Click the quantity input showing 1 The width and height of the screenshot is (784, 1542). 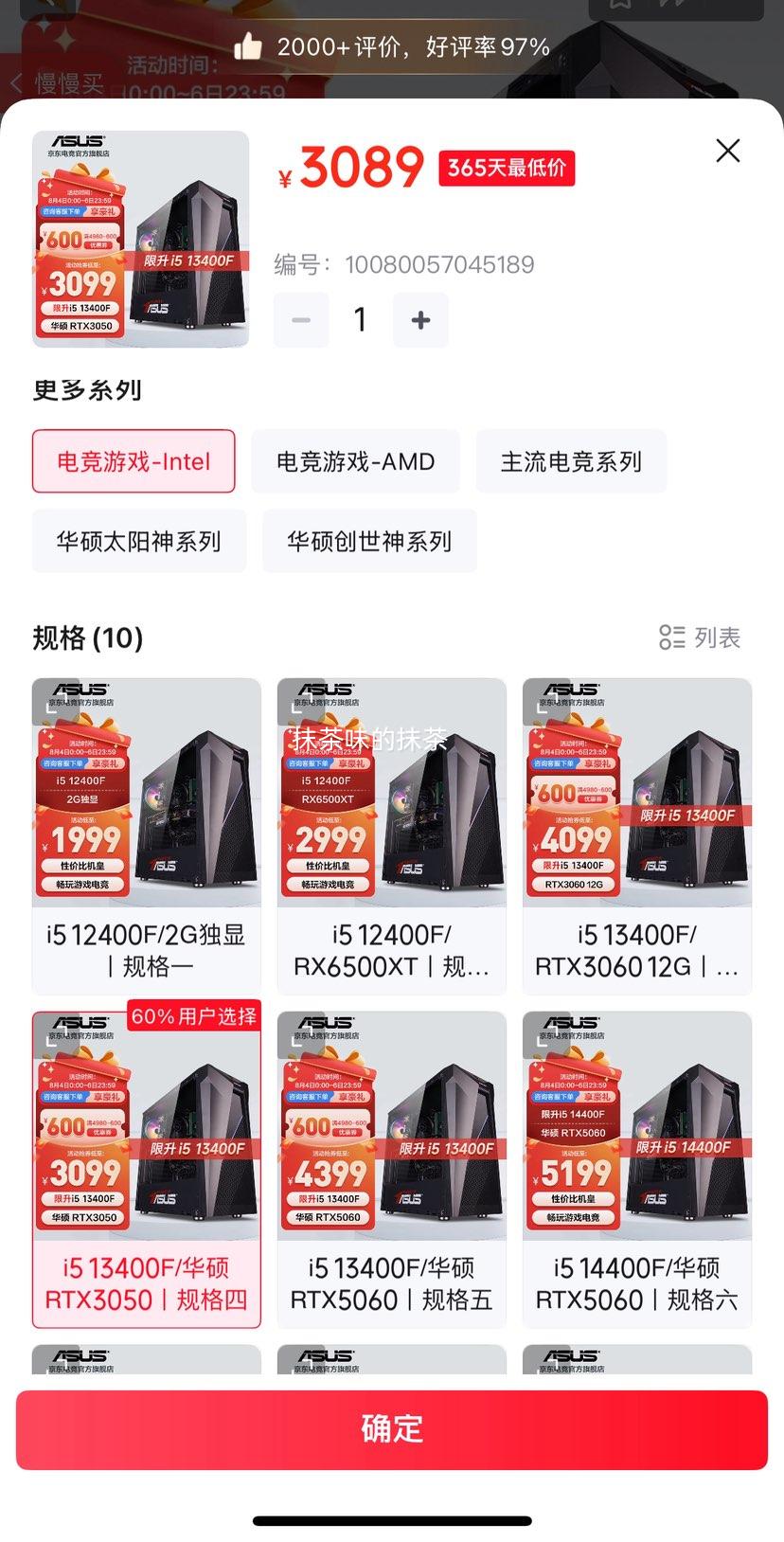(360, 320)
